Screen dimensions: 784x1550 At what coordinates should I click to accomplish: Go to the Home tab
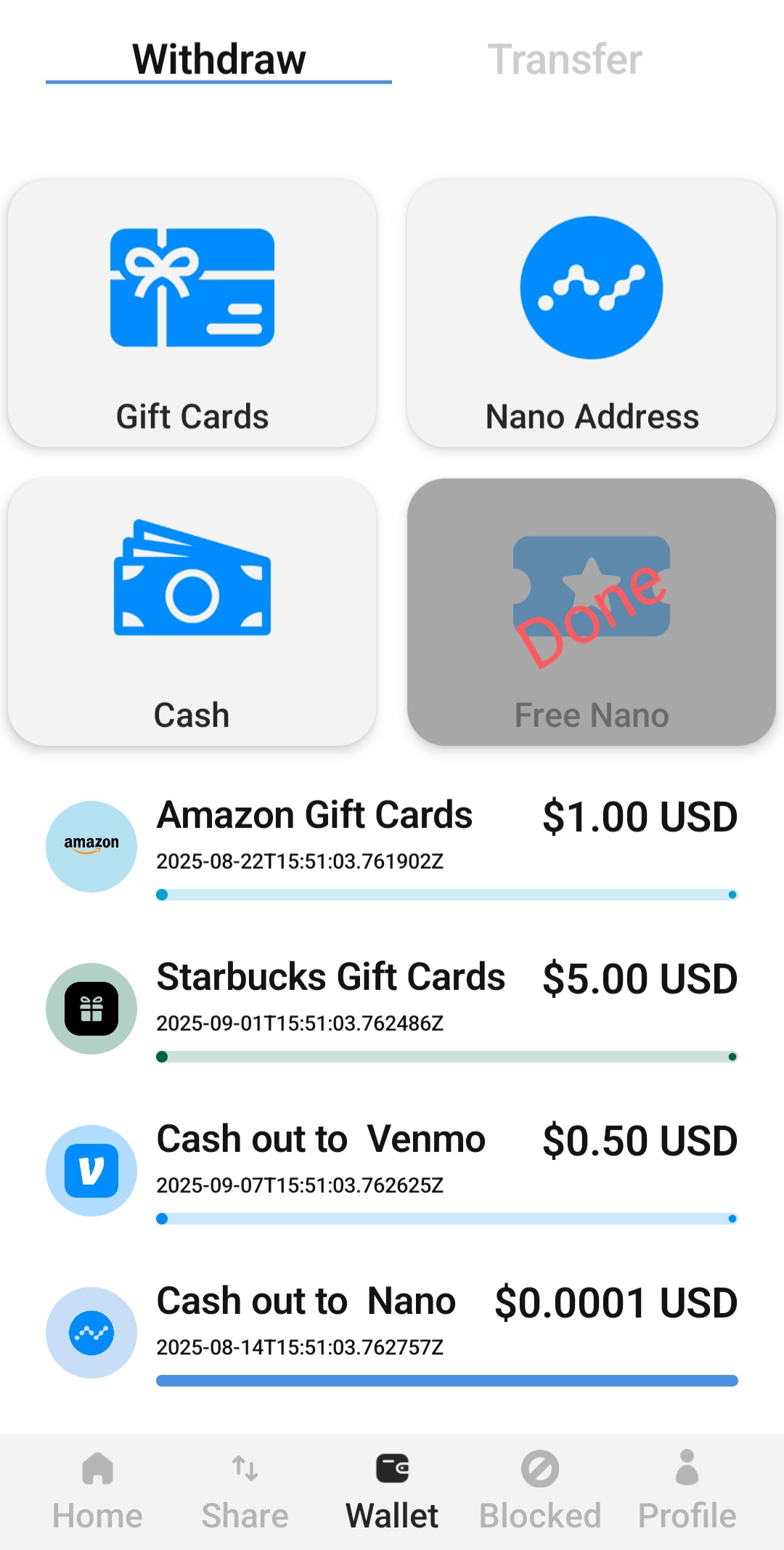[x=97, y=1492]
